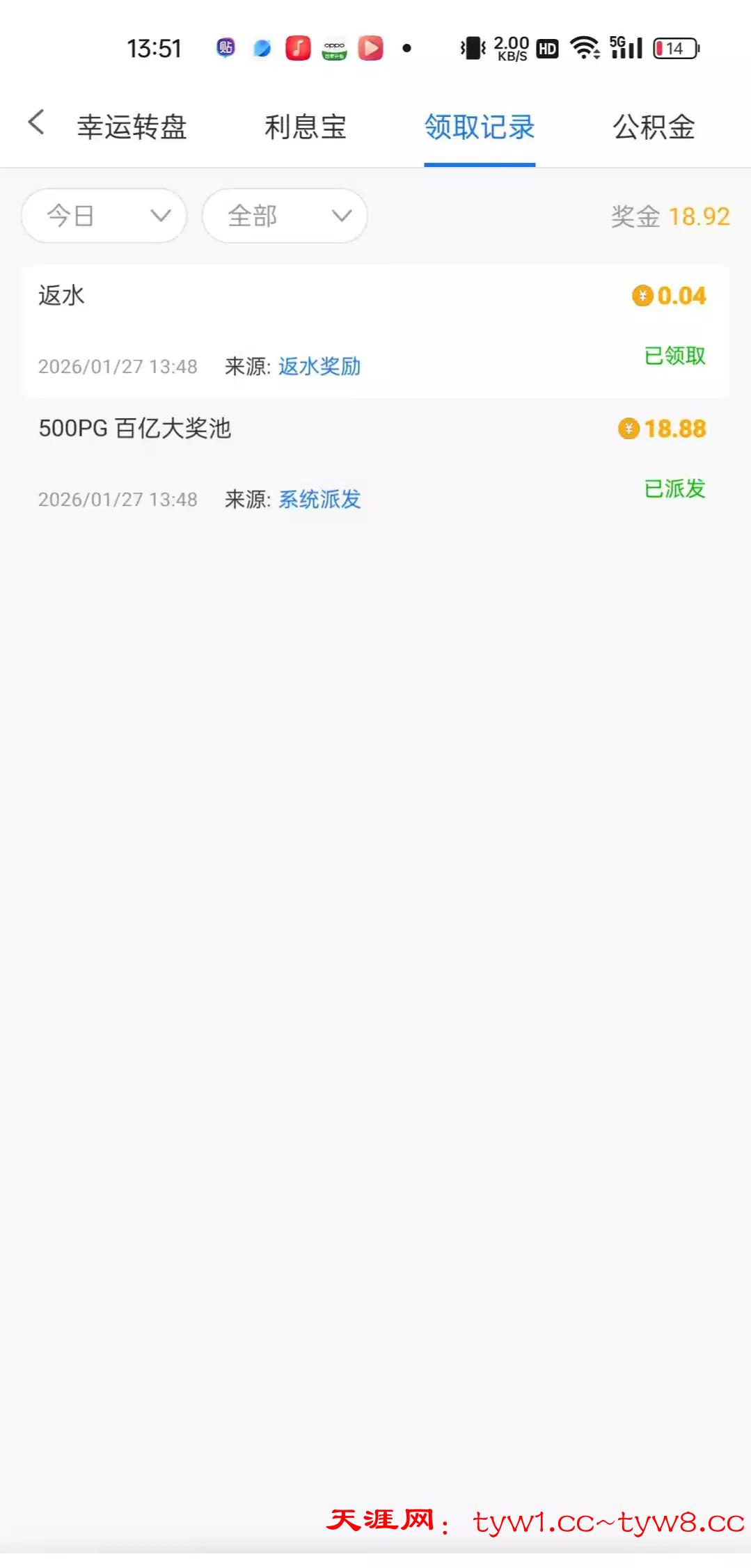Go back using the top-left arrow
The image size is (751, 1568).
click(x=36, y=122)
